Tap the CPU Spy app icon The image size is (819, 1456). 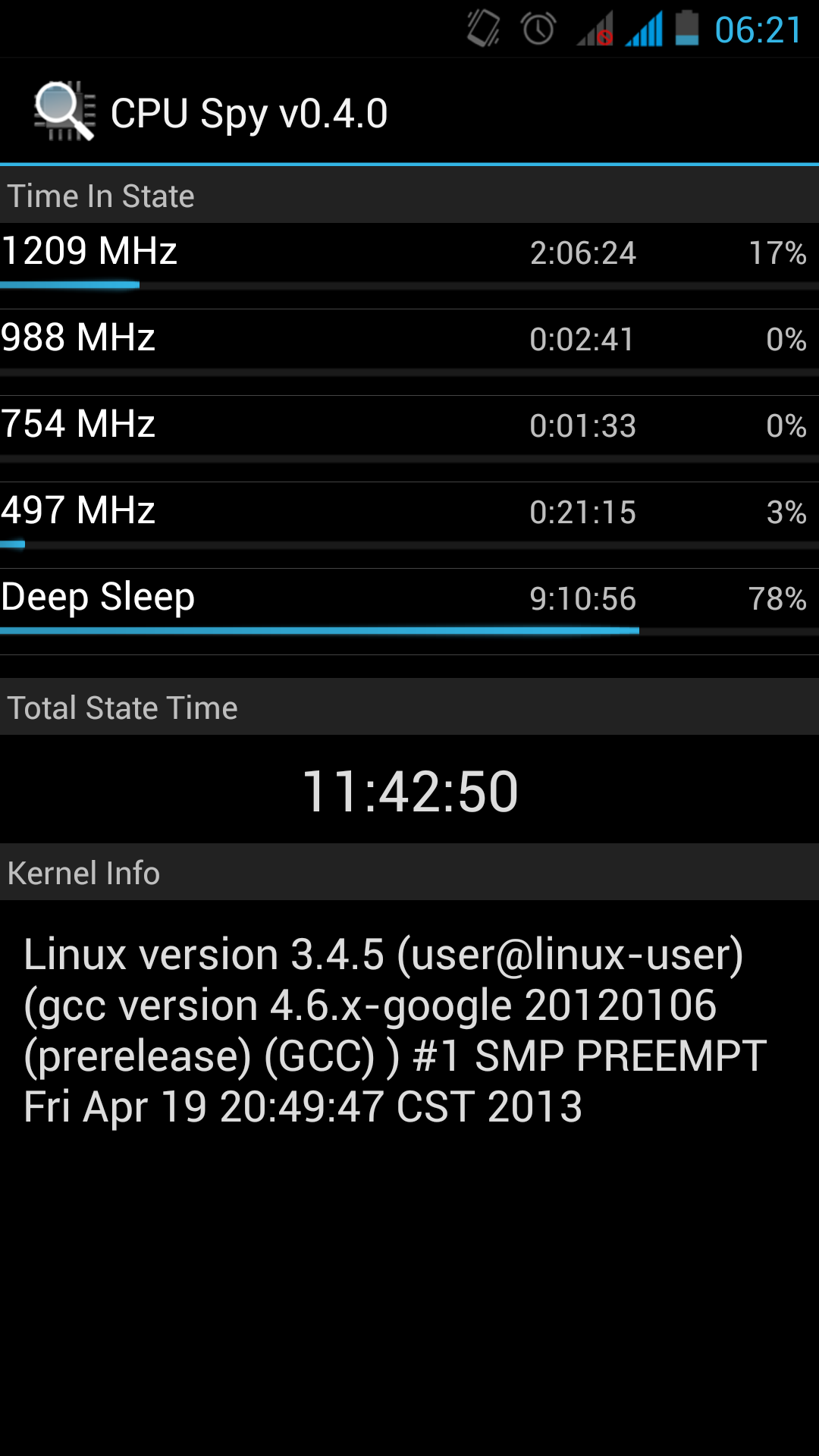tap(64, 111)
